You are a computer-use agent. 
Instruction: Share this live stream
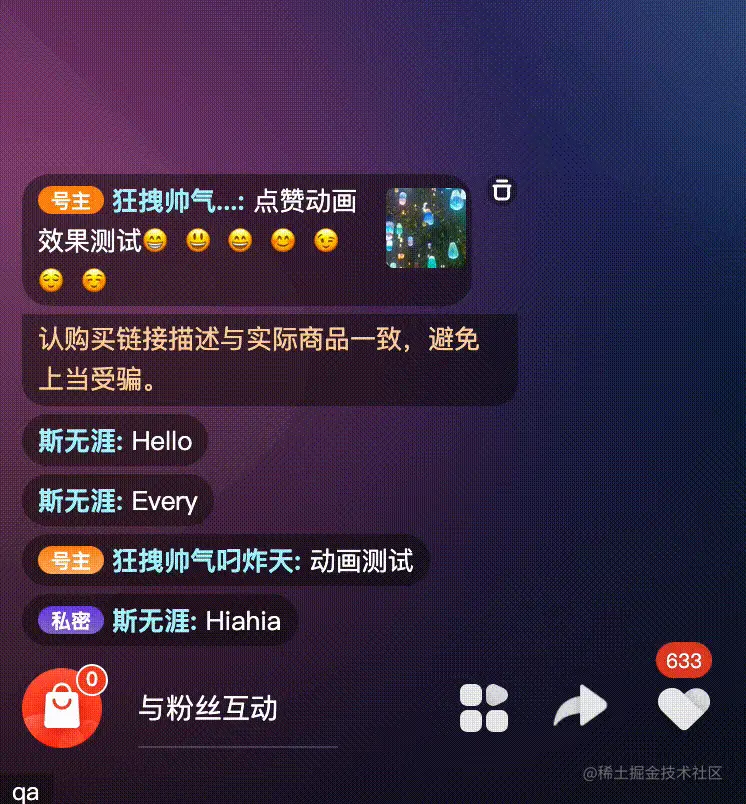pyautogui.click(x=582, y=707)
